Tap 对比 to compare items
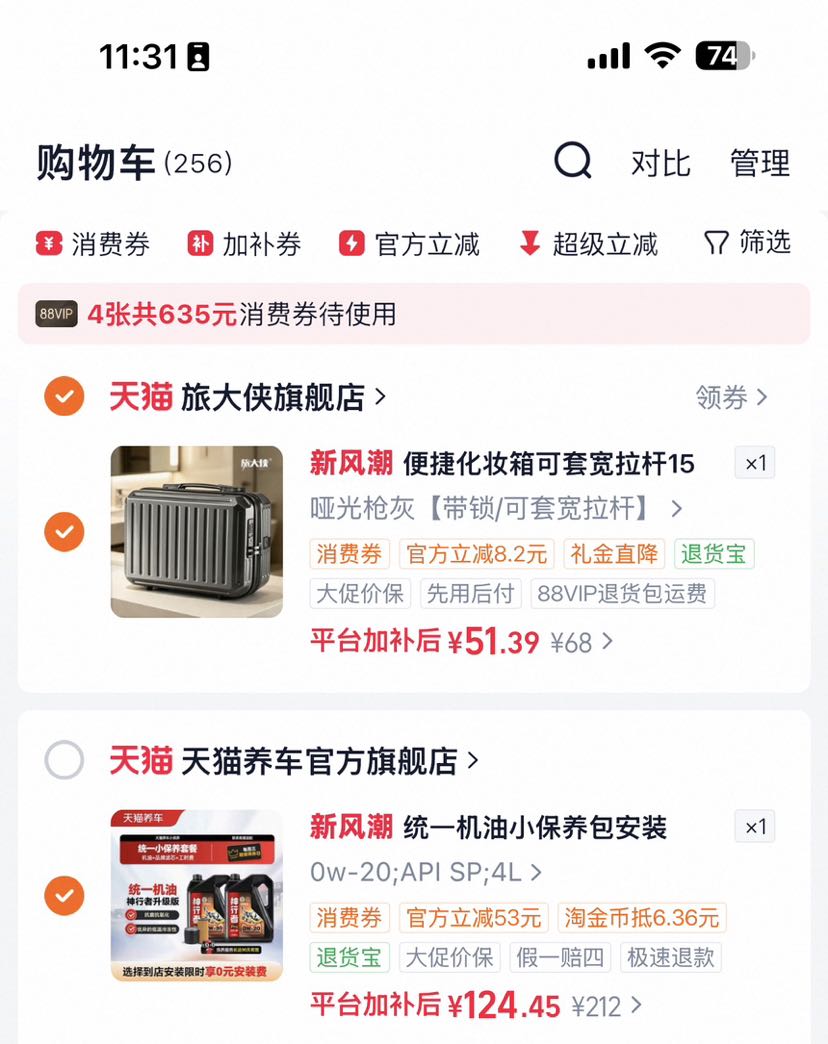 660,162
